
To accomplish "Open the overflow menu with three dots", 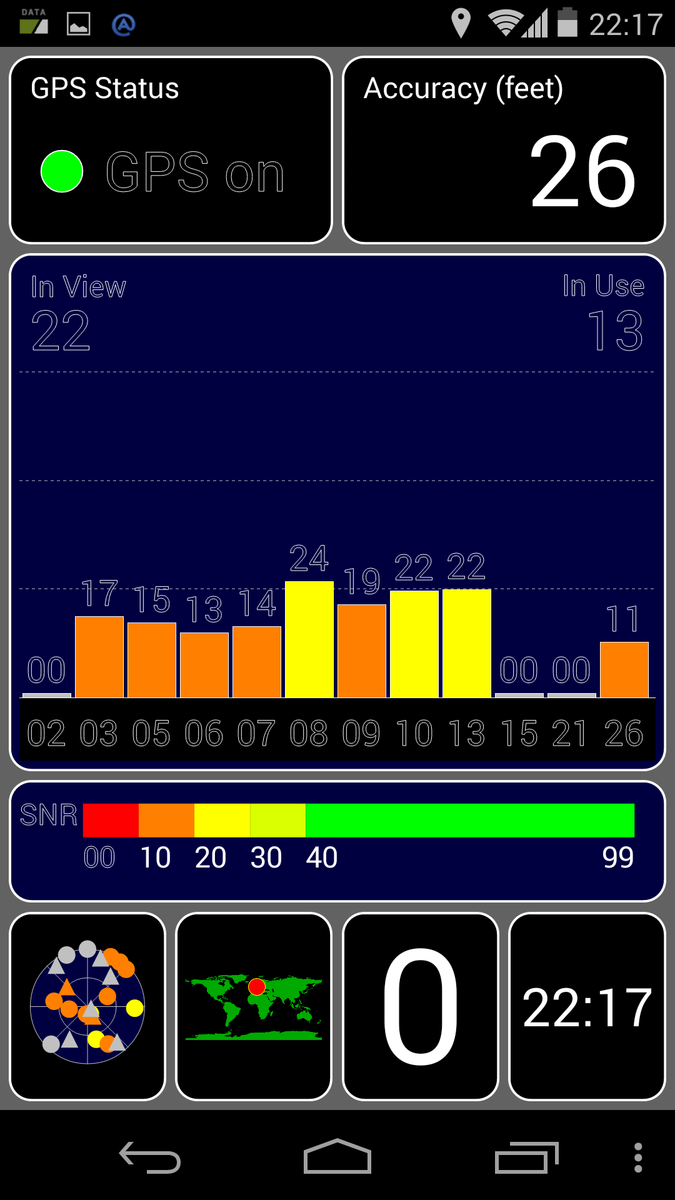I will coord(638,1157).
